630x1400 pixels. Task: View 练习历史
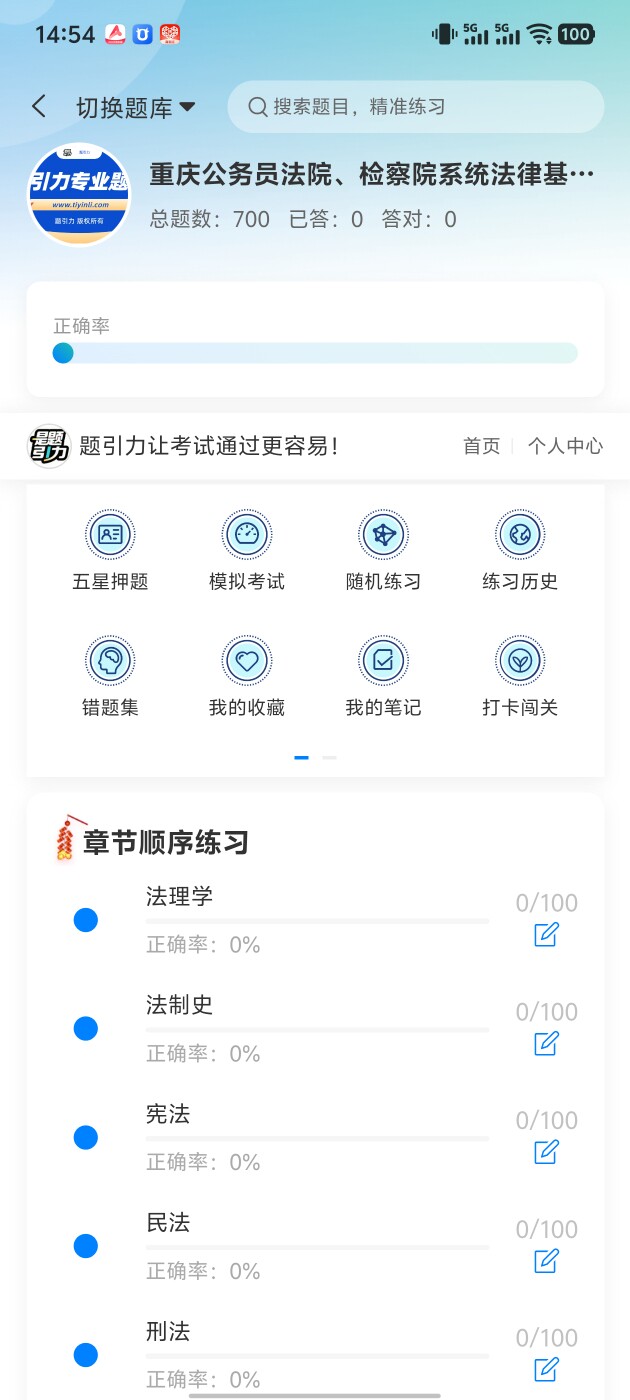click(520, 550)
